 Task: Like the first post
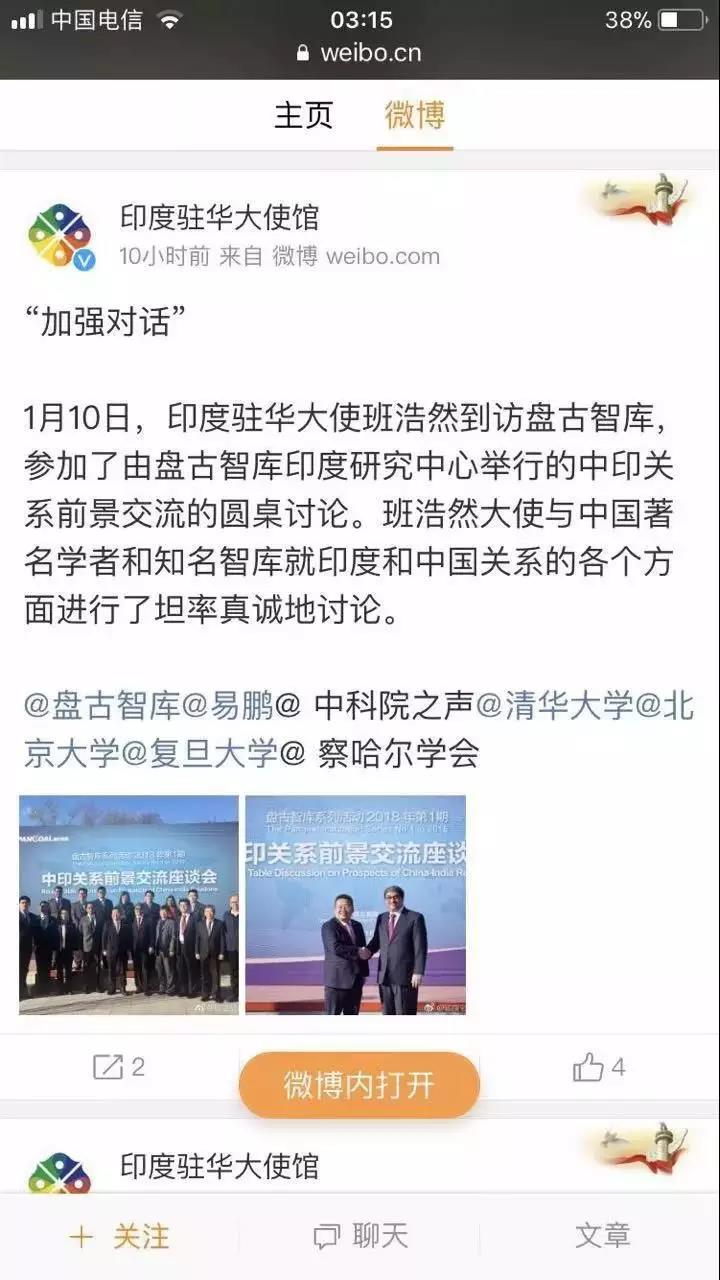(x=599, y=1067)
